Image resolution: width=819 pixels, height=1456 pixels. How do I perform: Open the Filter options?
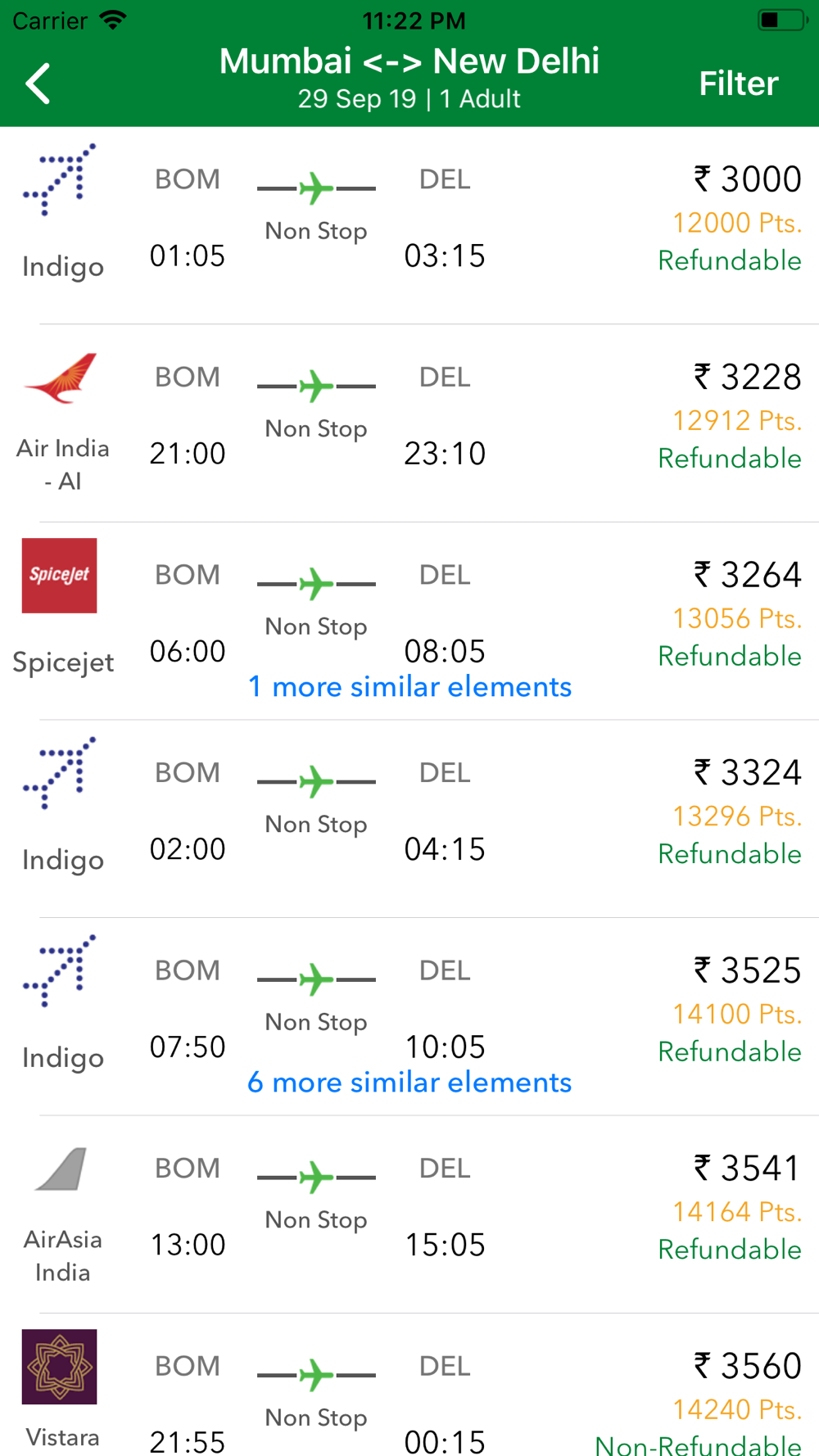738,84
